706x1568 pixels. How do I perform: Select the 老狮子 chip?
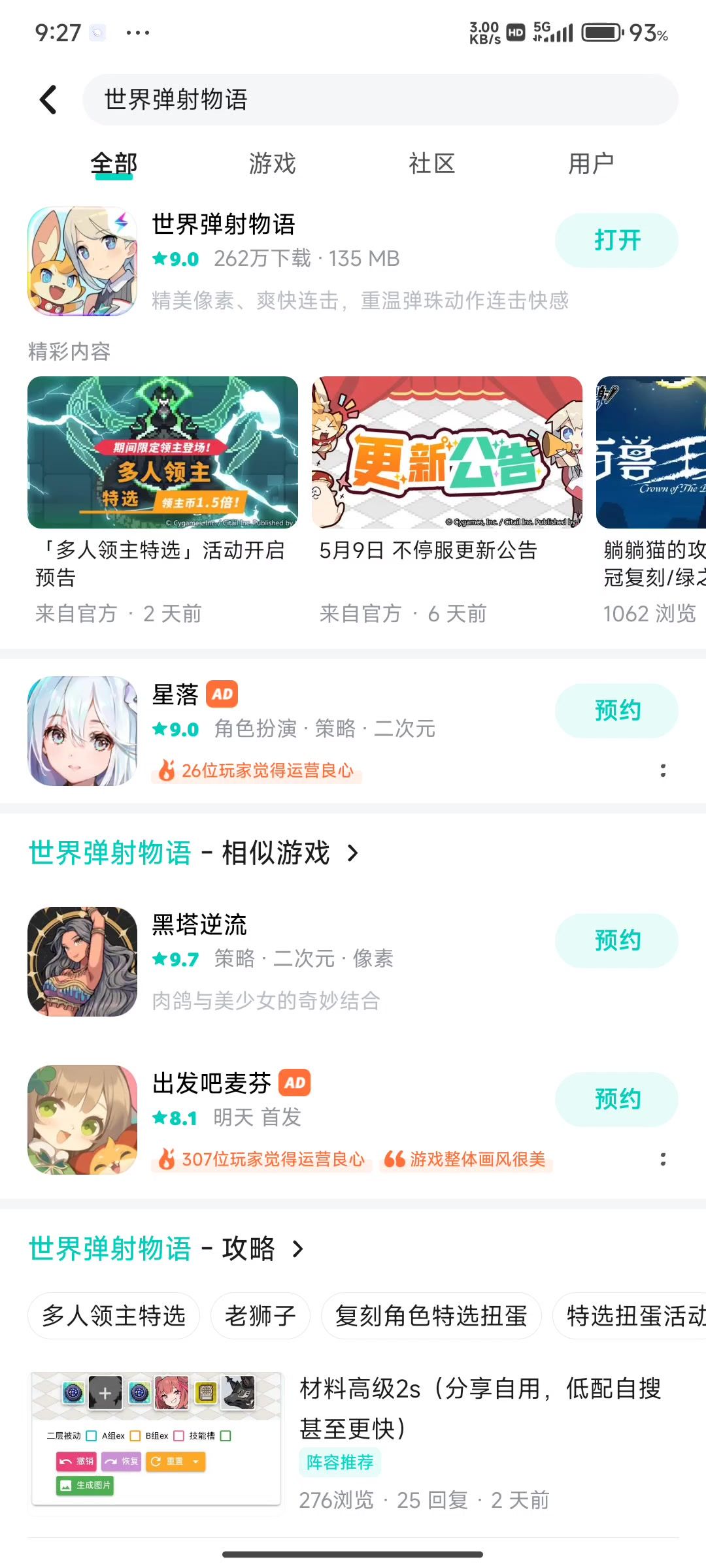pyautogui.click(x=260, y=1316)
